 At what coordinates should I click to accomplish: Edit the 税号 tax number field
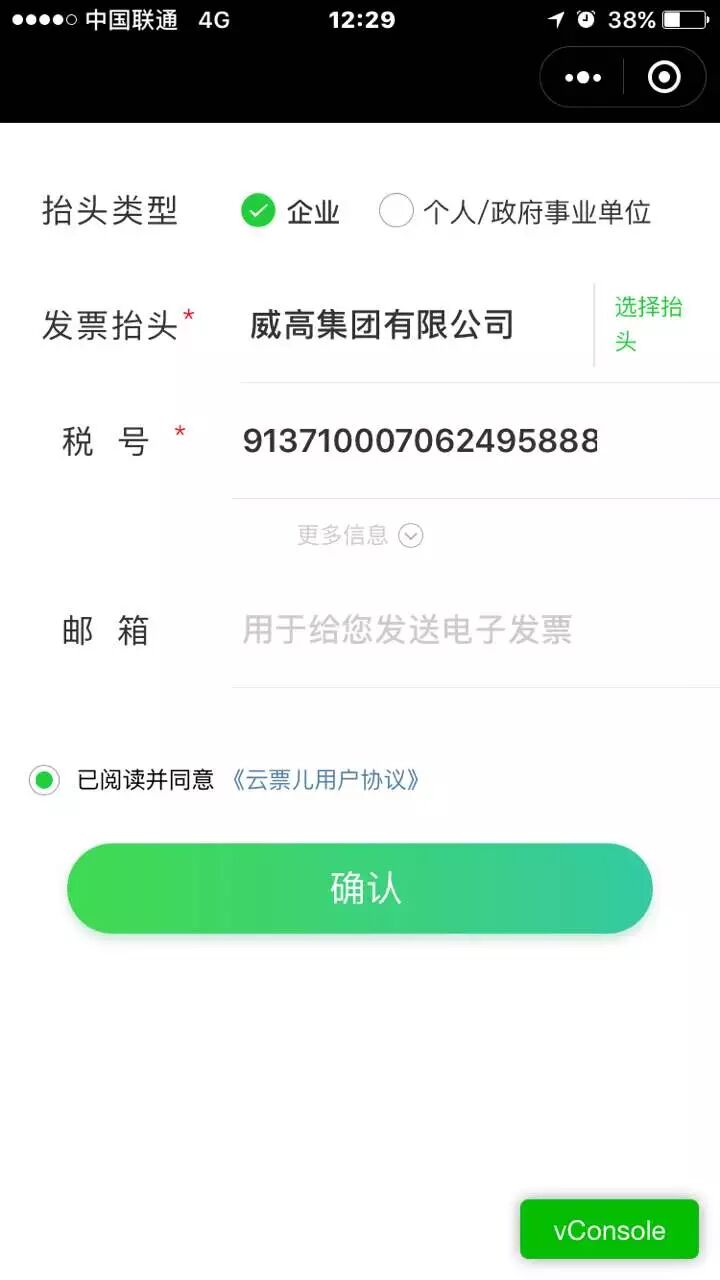click(420, 440)
